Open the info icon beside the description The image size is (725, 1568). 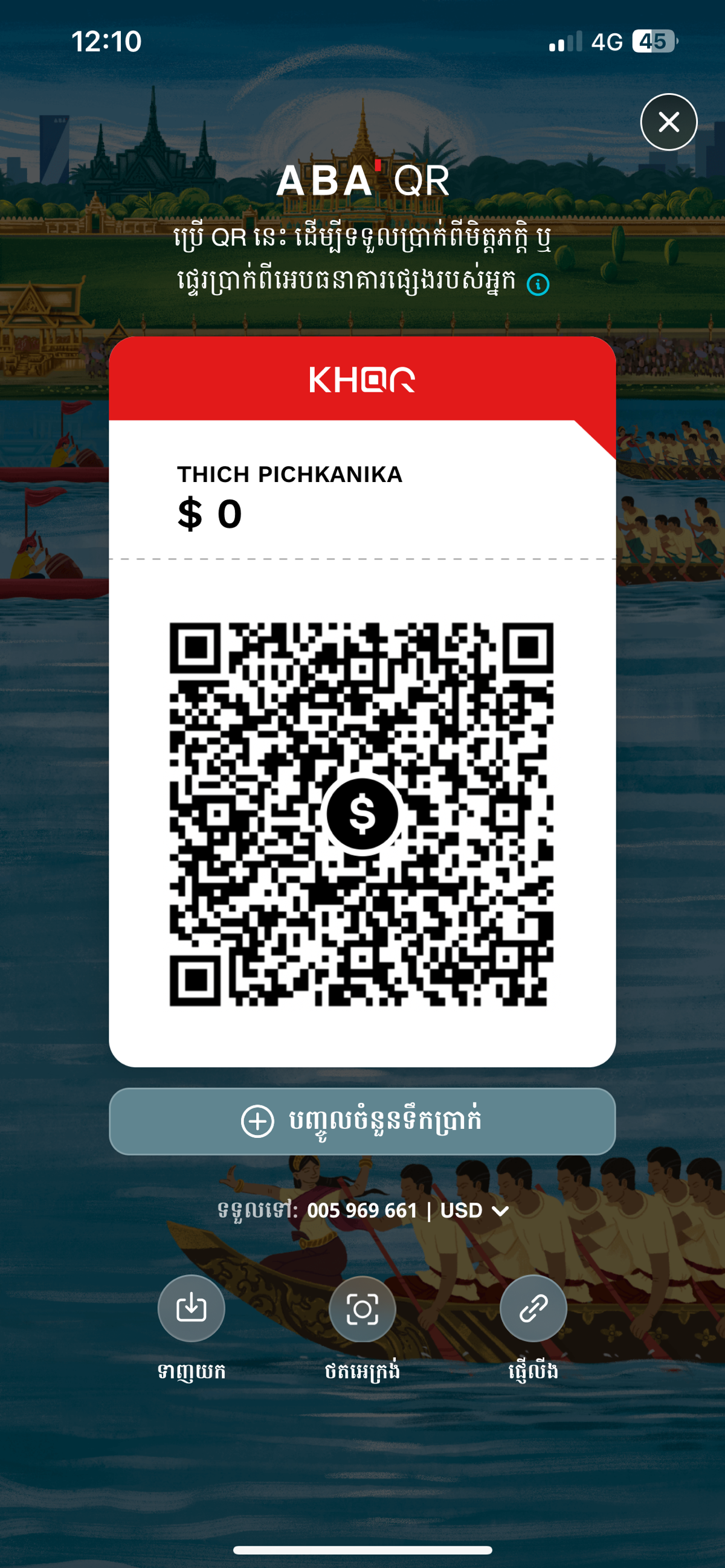tap(538, 284)
